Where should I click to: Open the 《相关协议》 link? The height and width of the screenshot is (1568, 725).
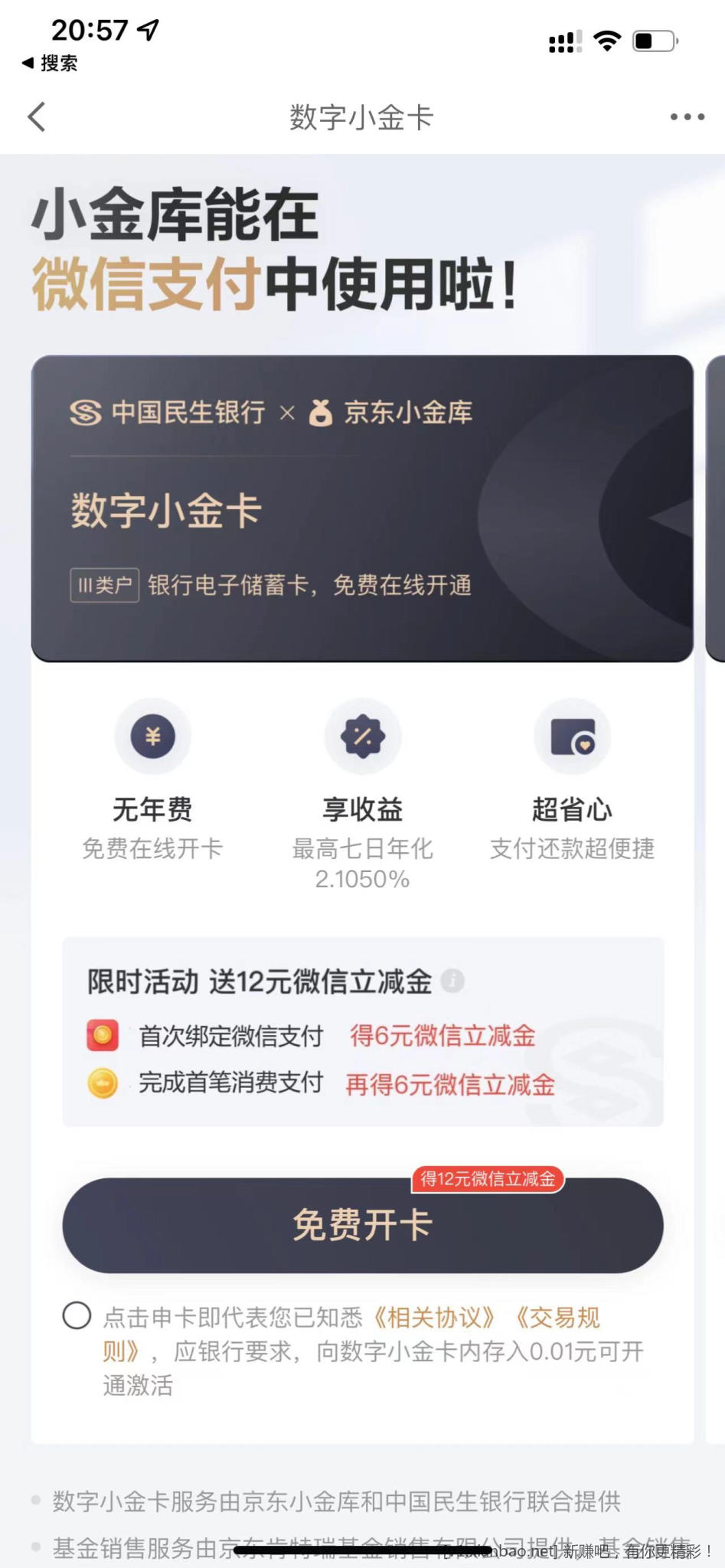click(x=433, y=1318)
